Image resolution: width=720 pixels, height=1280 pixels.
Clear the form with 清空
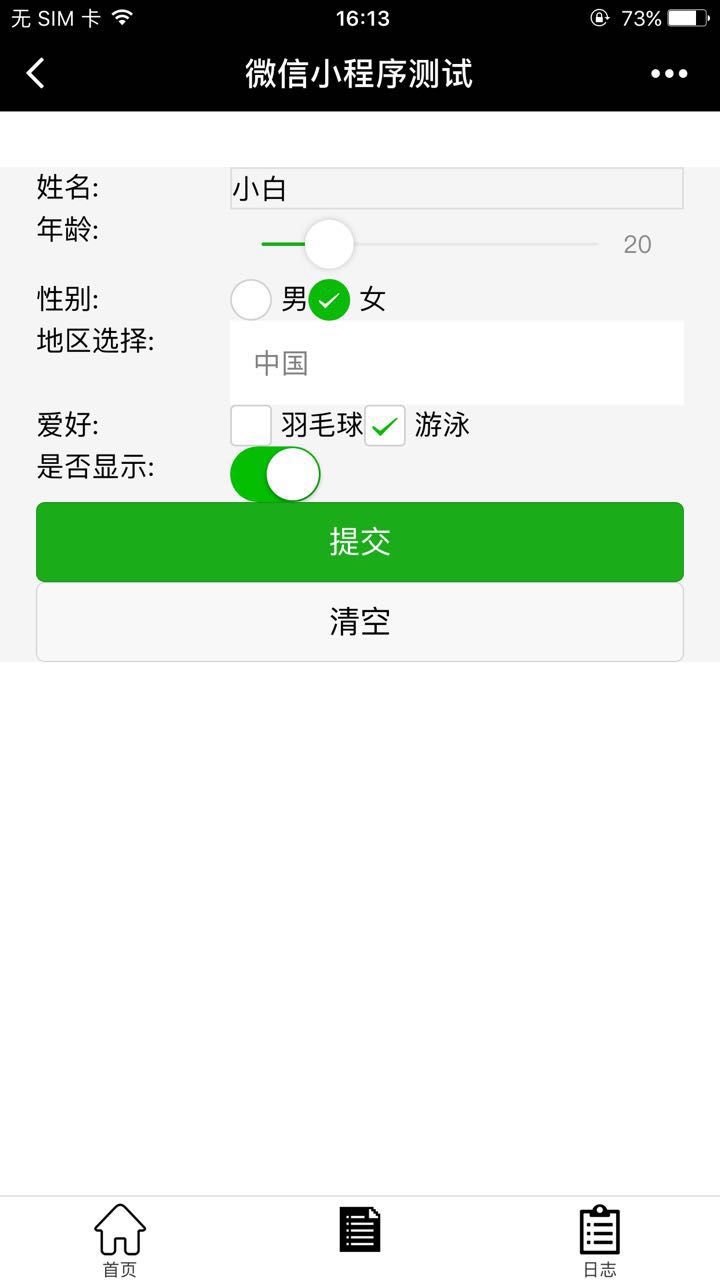(360, 622)
